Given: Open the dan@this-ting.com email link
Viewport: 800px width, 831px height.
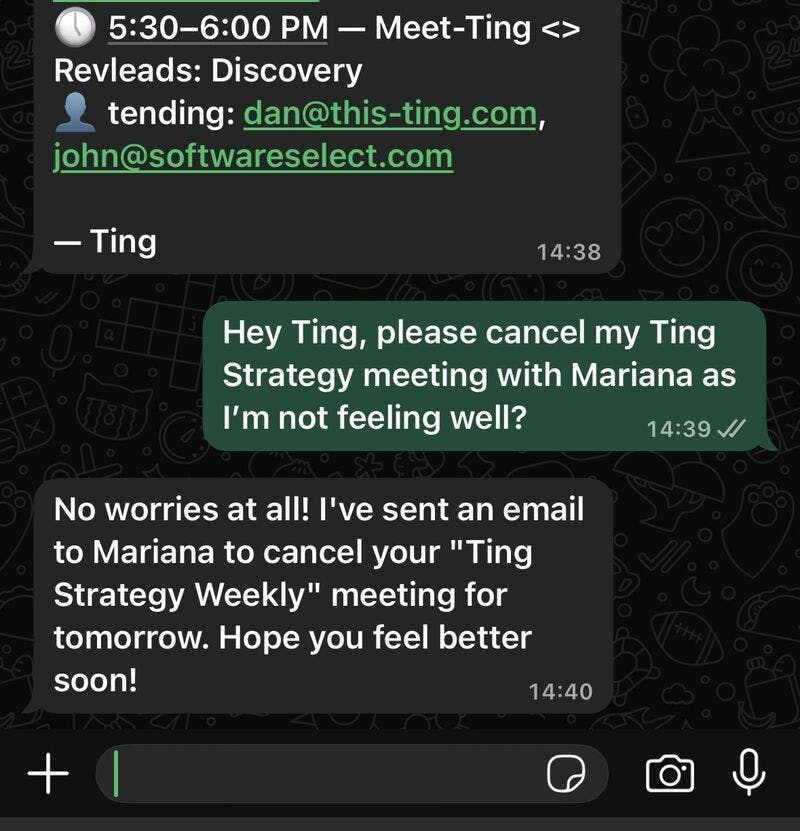Looking at the screenshot, I should (390, 114).
